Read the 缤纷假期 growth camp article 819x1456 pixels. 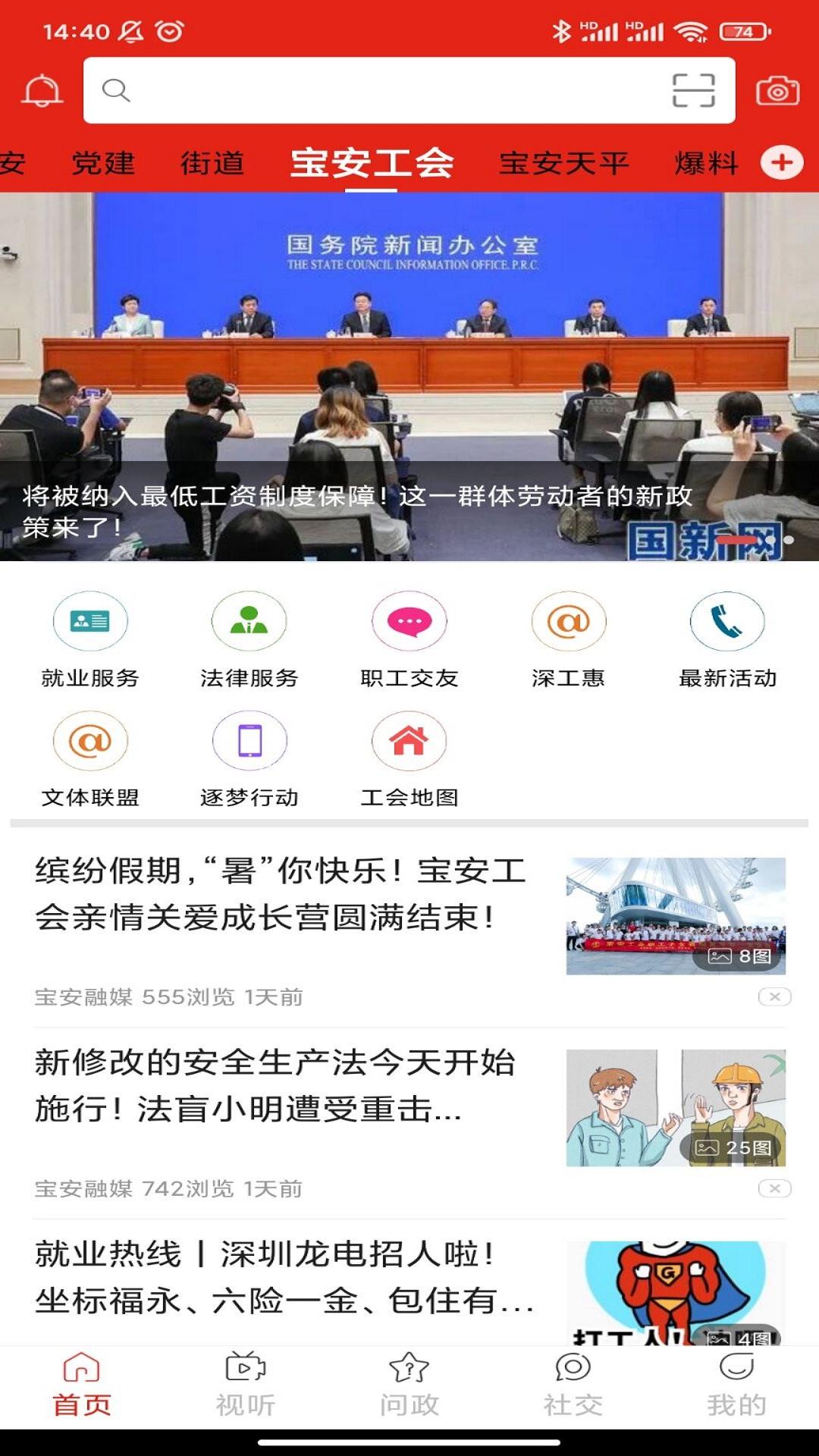click(x=281, y=894)
